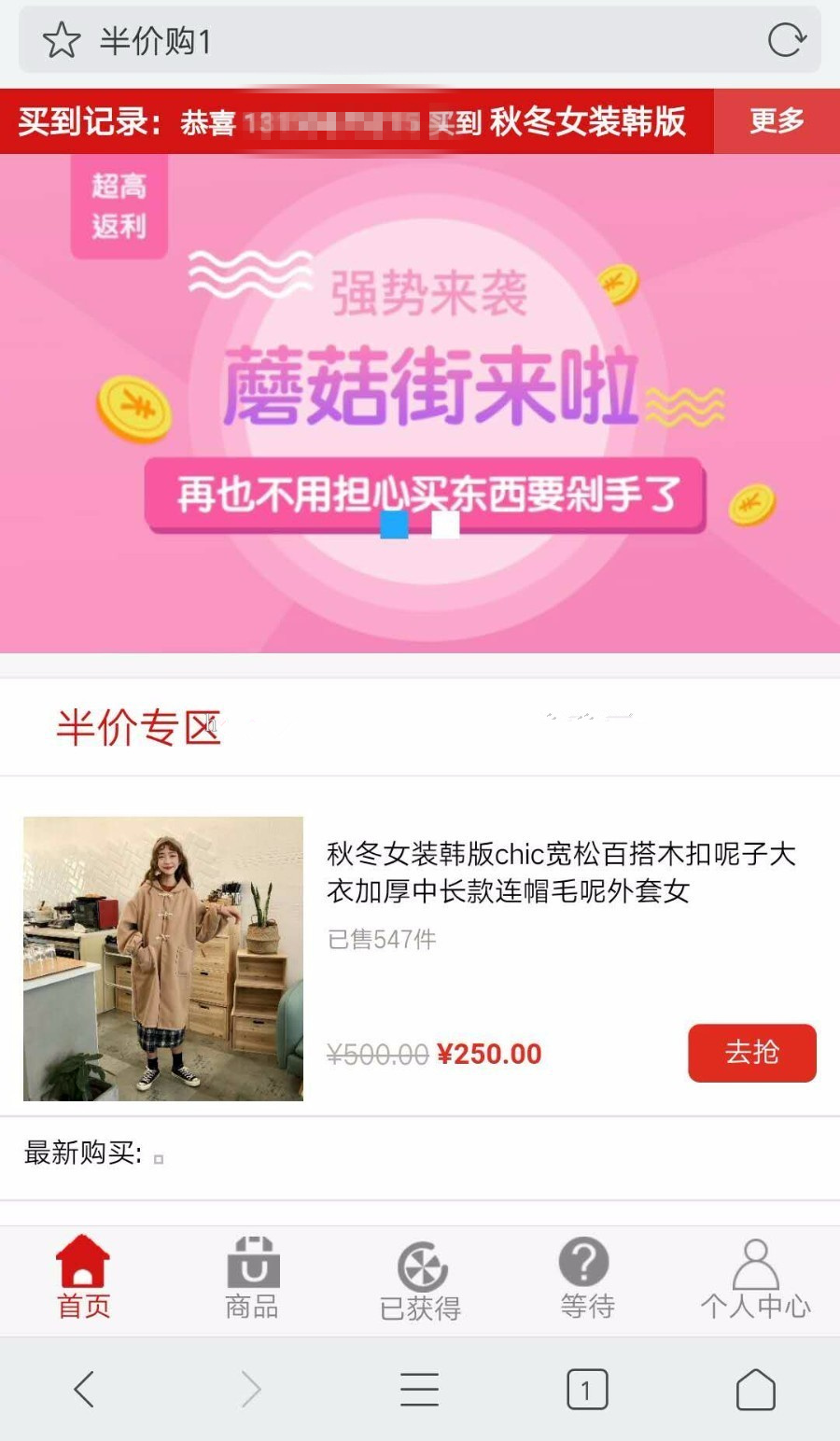
Task: Select the second banner page indicator
Action: (x=446, y=525)
